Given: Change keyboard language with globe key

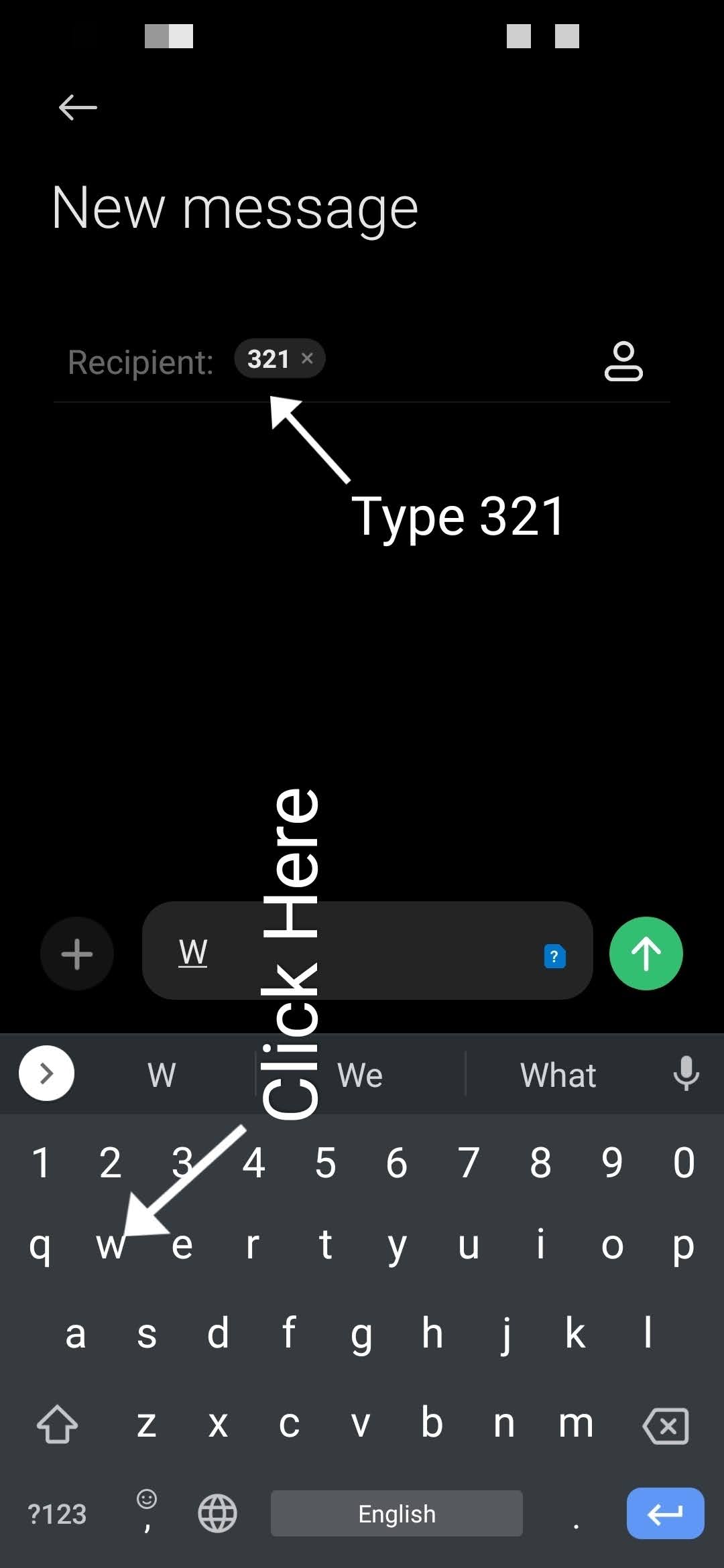Looking at the screenshot, I should [x=217, y=1514].
